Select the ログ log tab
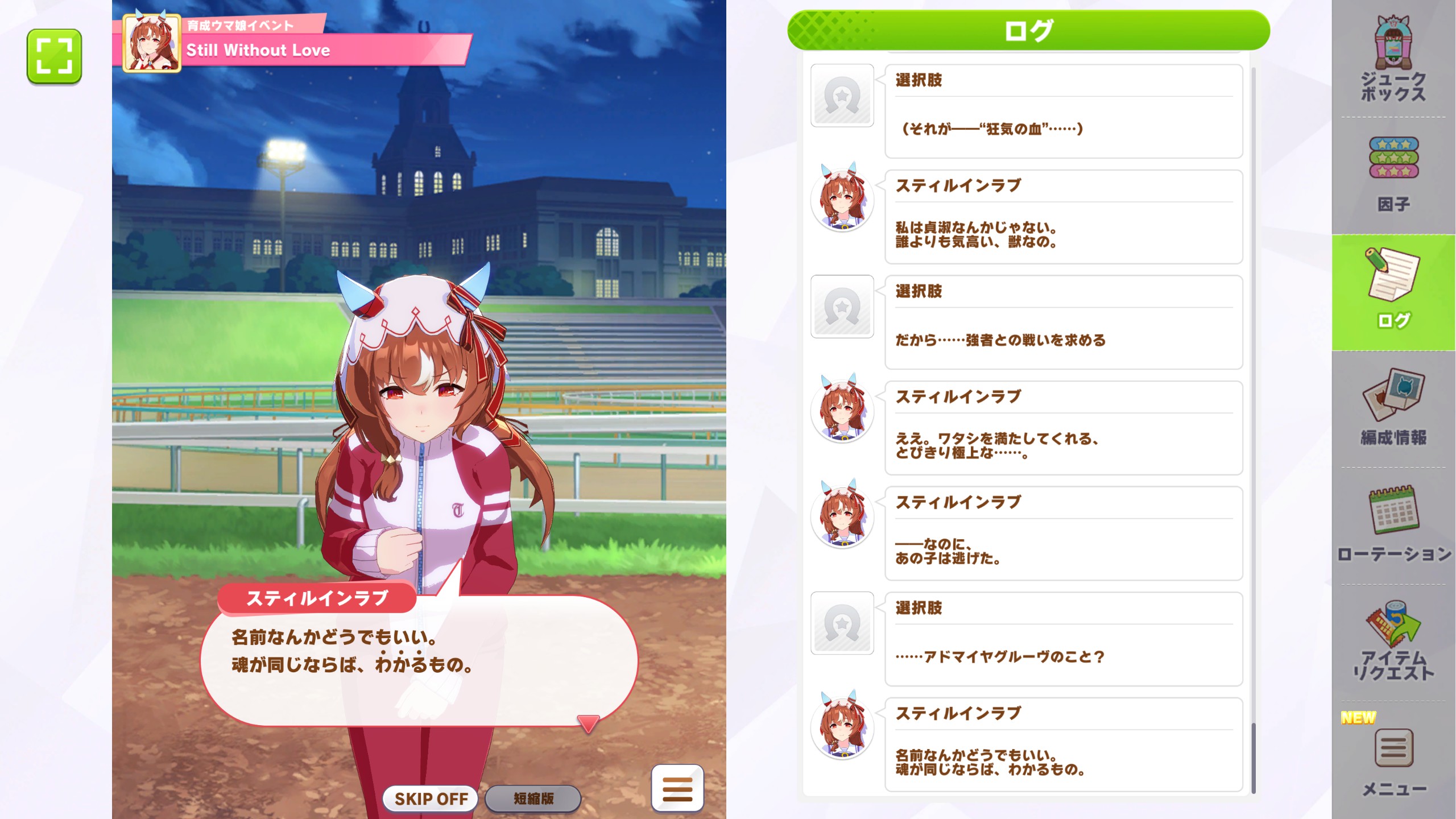 pyautogui.click(x=1393, y=292)
